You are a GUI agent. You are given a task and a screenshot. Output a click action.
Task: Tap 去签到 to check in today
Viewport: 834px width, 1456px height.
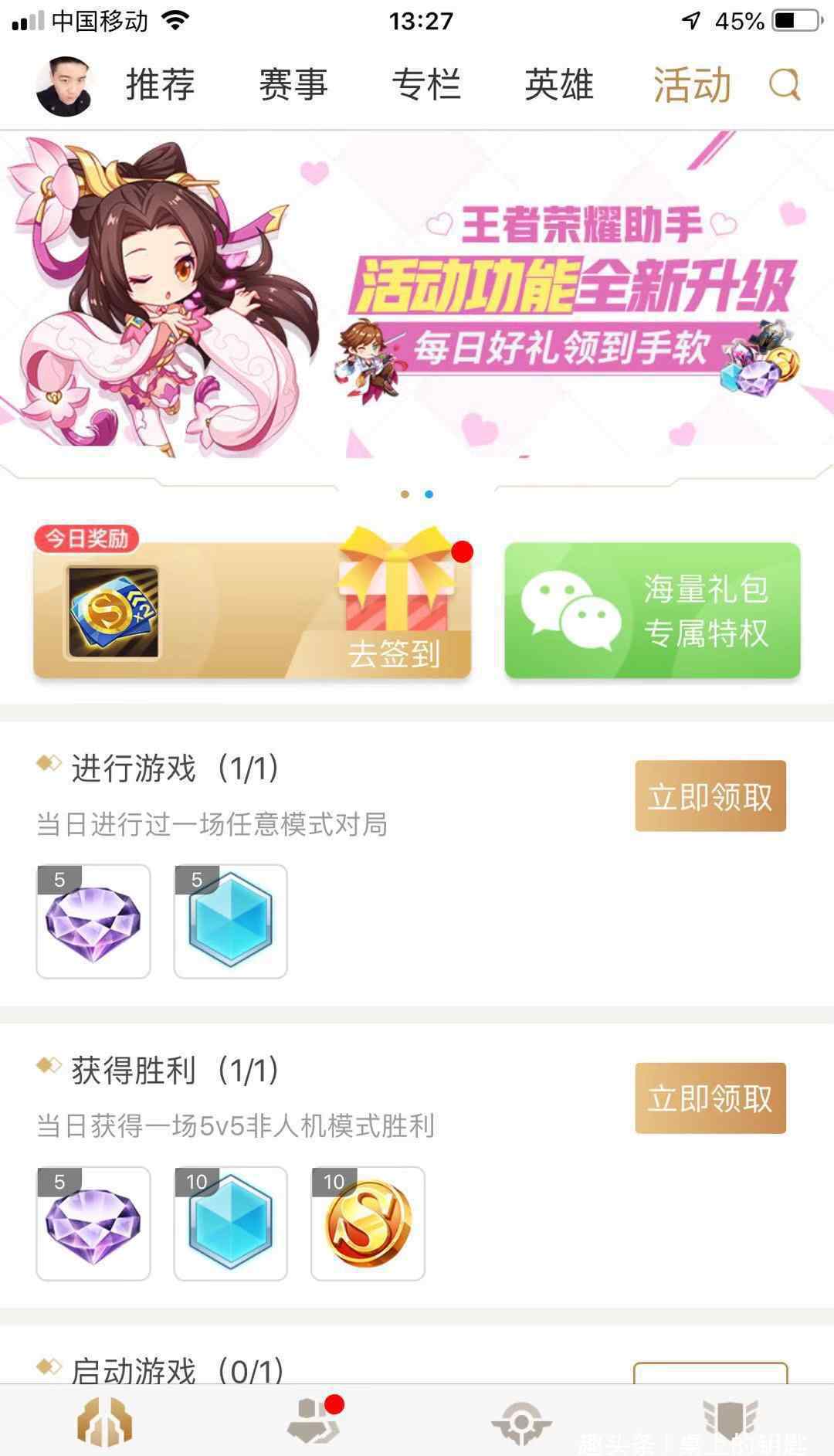click(x=394, y=653)
